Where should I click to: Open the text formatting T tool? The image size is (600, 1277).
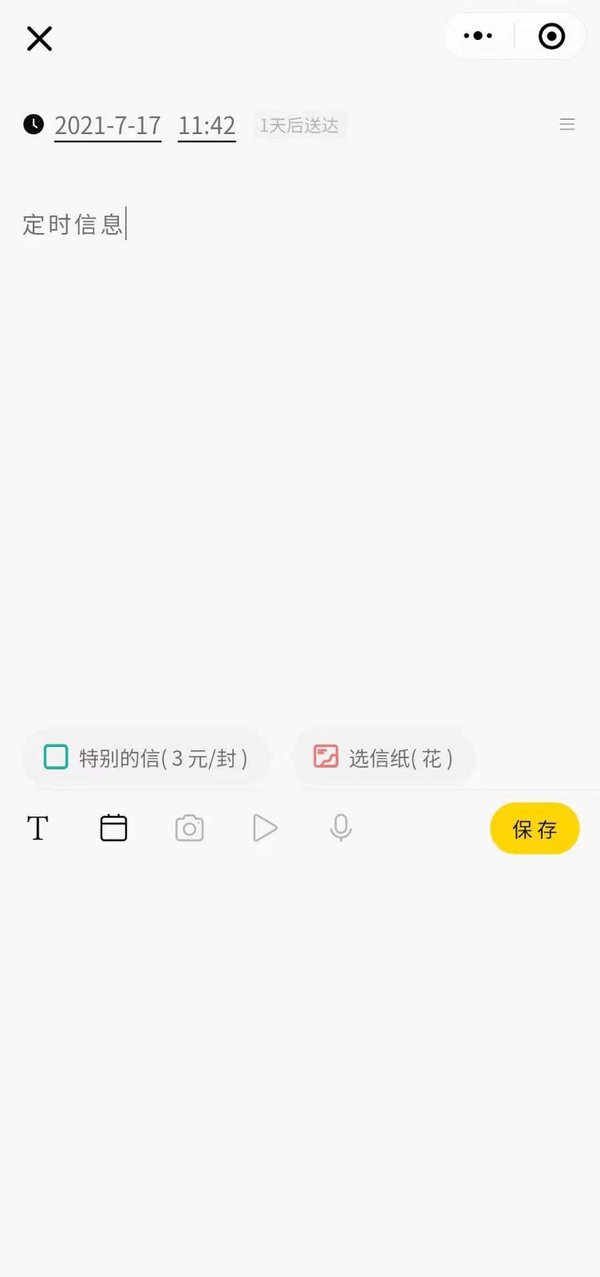point(38,828)
